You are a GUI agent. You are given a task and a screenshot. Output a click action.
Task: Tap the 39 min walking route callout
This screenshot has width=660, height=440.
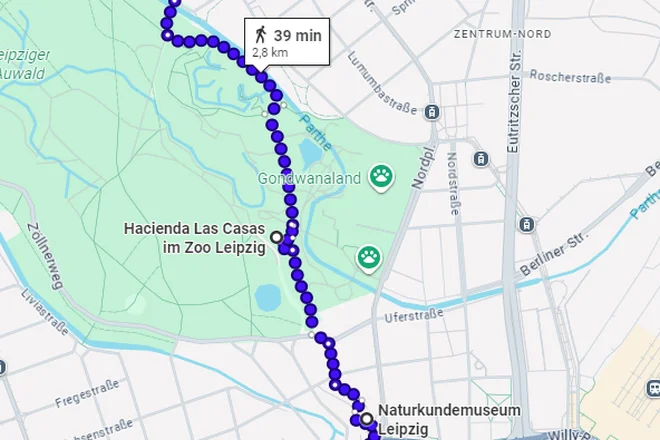[x=288, y=41]
